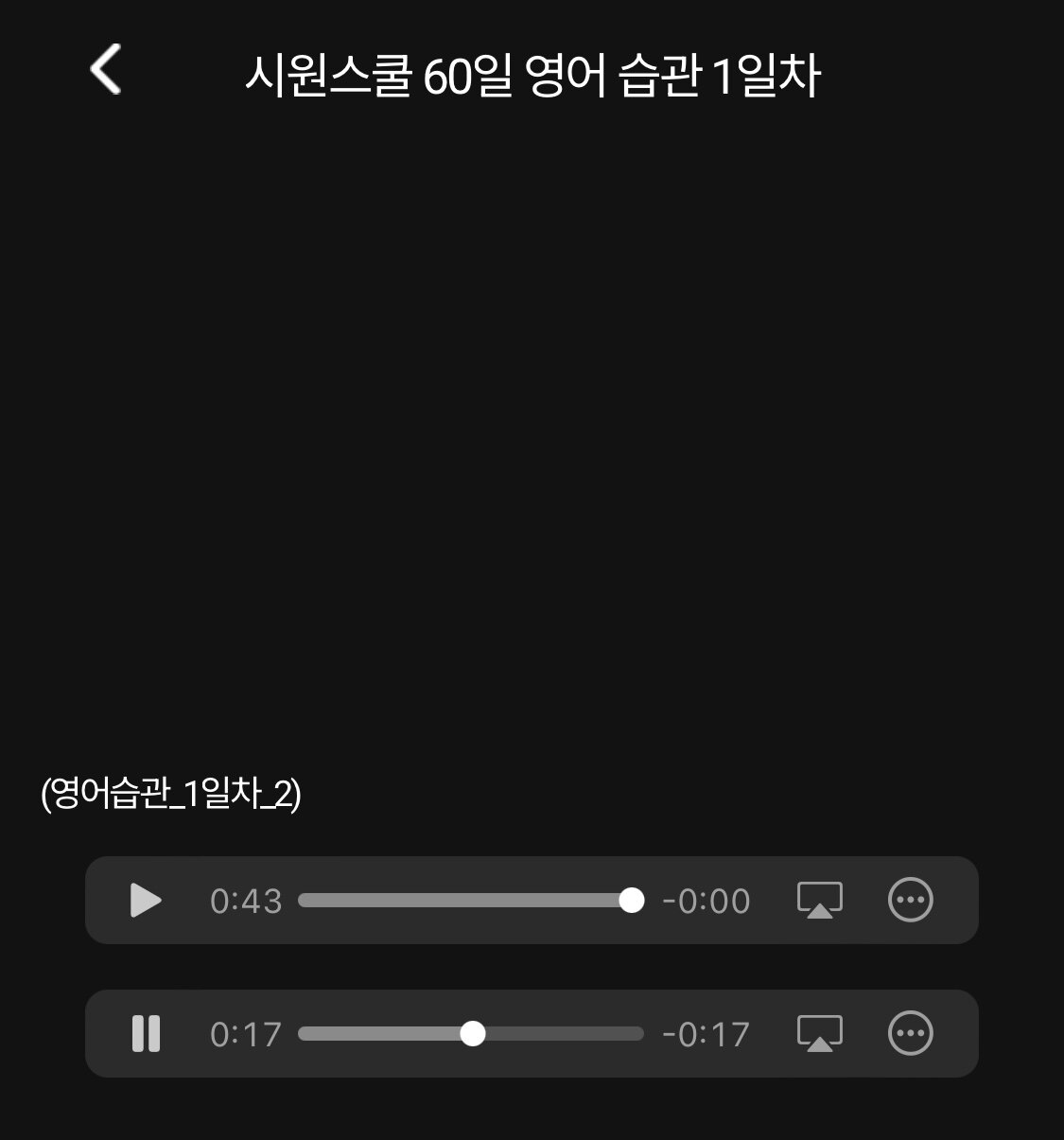
Task: Open AirPlay for the 0:17 audio track
Action: 820,1034
